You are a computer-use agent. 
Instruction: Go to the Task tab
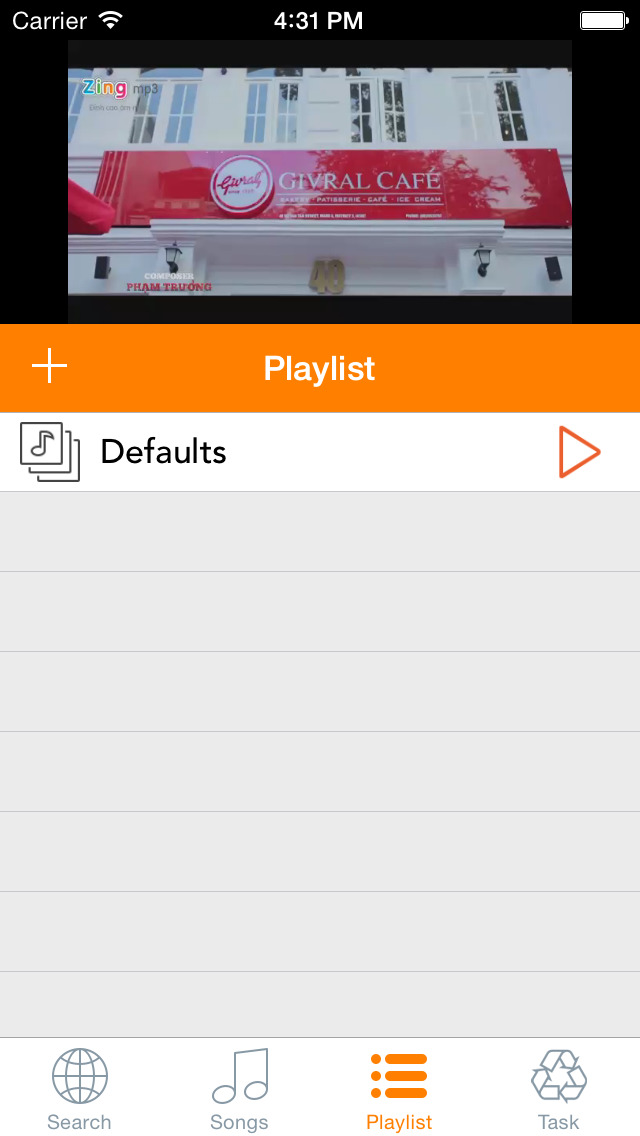pos(558,1088)
